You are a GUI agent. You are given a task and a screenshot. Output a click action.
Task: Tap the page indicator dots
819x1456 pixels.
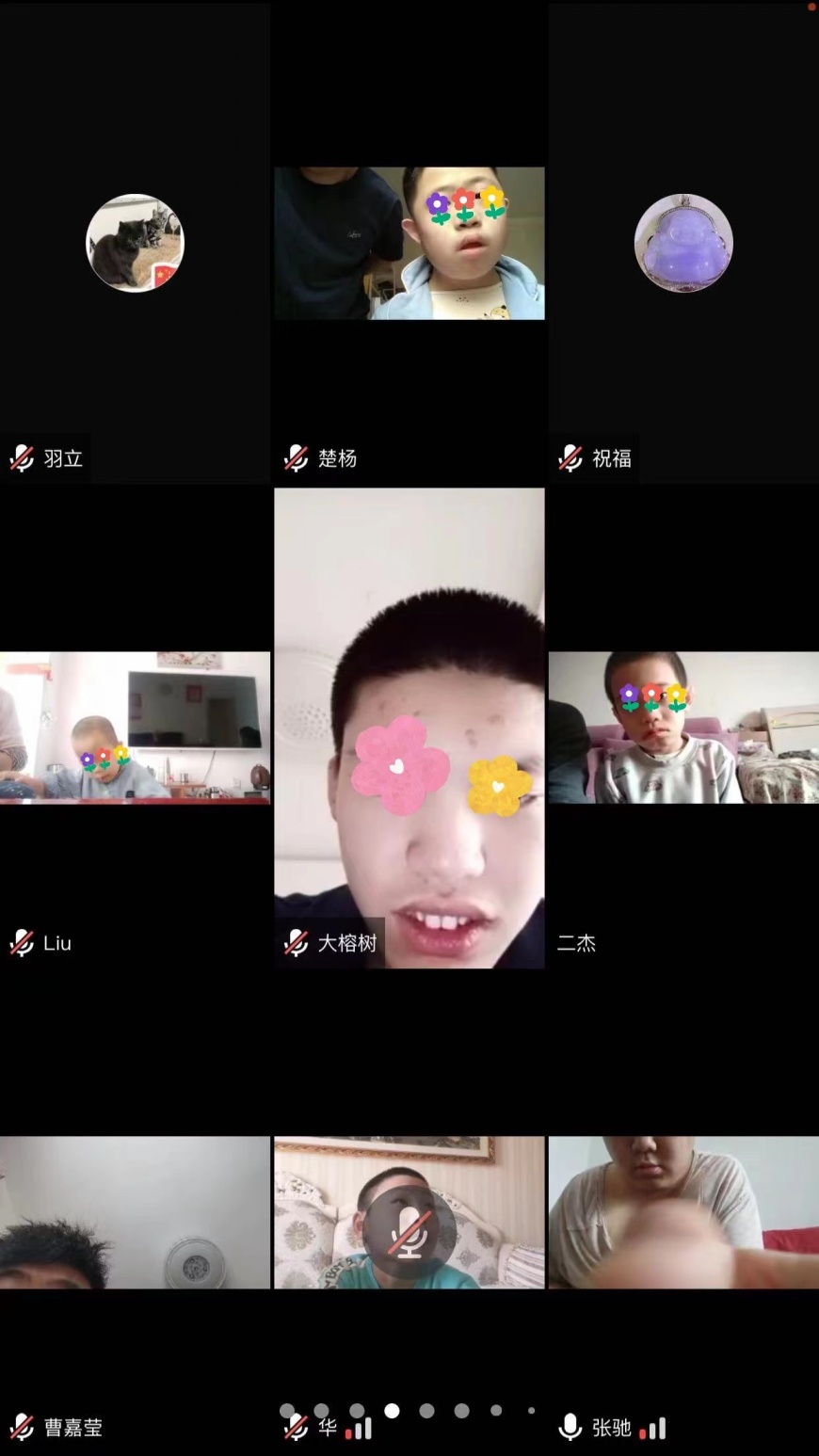409,1411
